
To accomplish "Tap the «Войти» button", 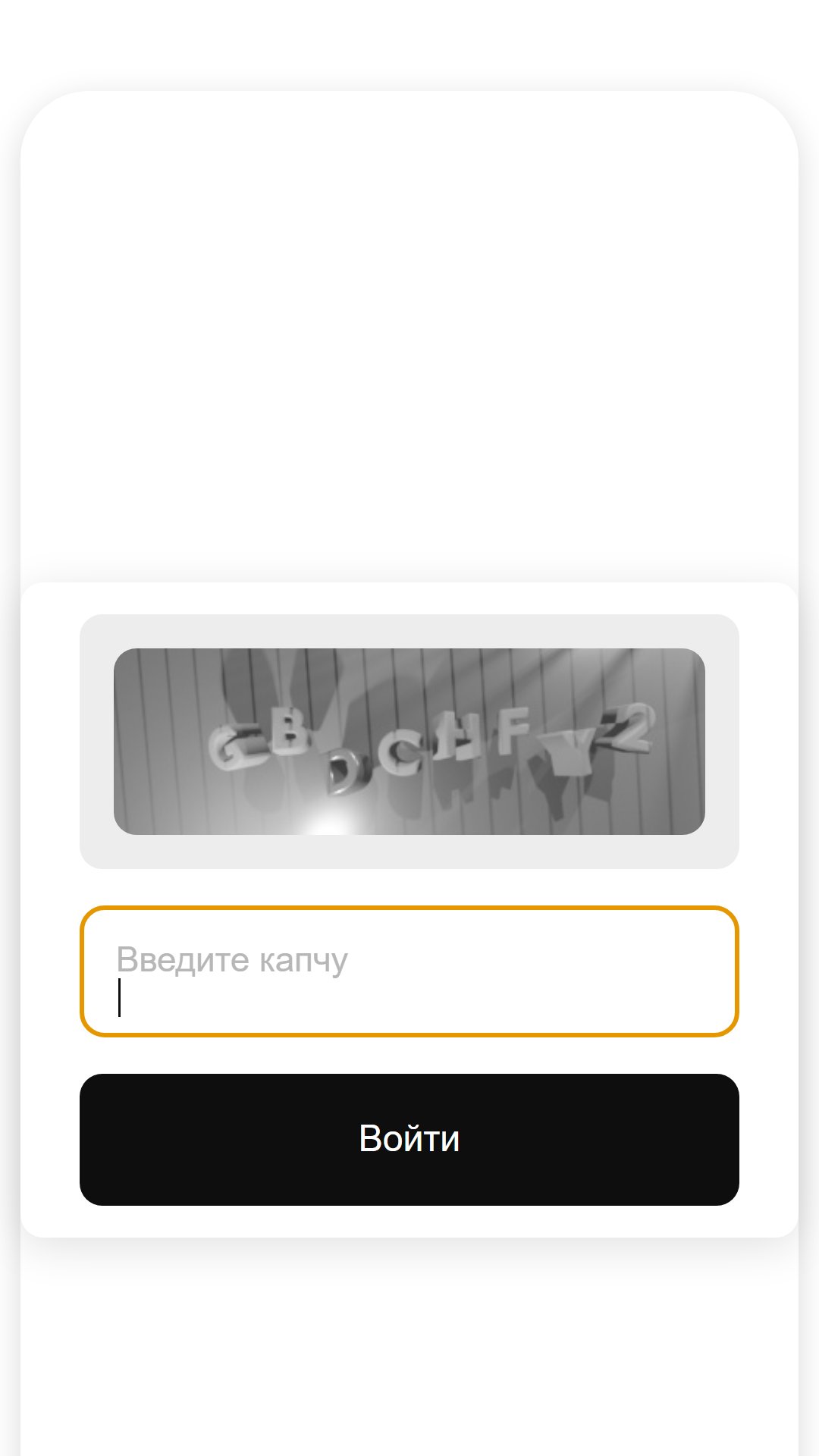I will (409, 1139).
